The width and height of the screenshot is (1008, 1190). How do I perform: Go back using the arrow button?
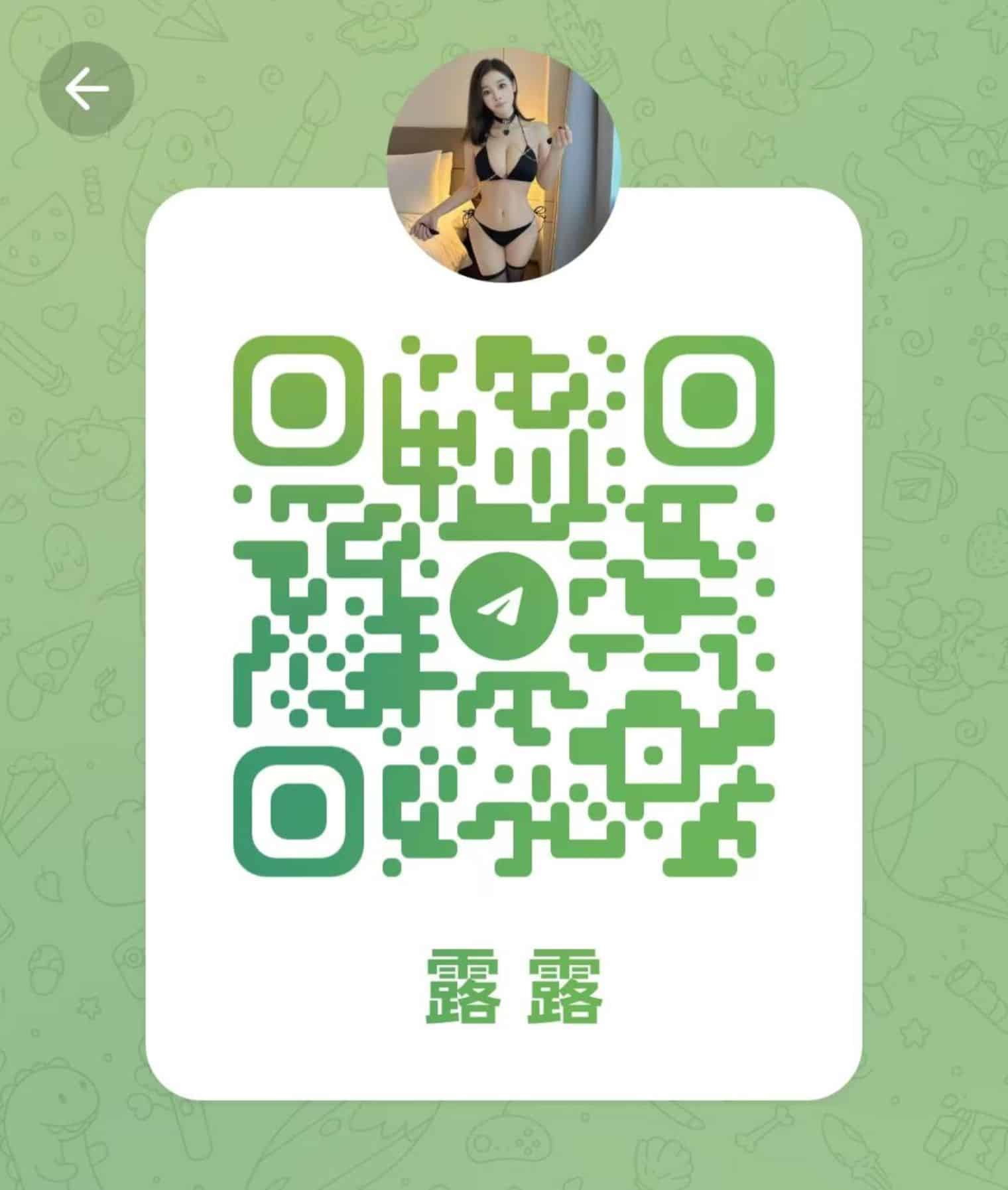tap(87, 89)
